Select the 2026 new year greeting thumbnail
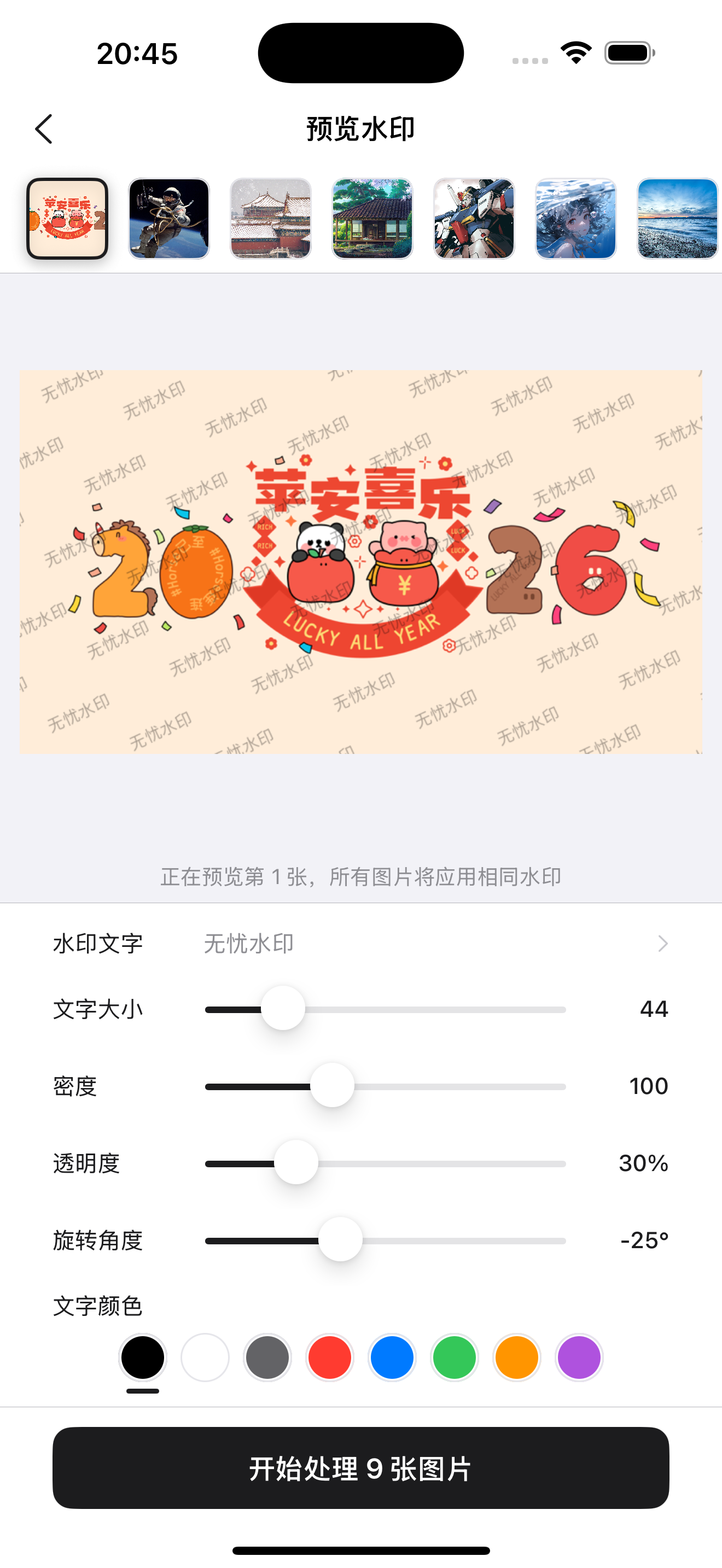 pos(67,219)
